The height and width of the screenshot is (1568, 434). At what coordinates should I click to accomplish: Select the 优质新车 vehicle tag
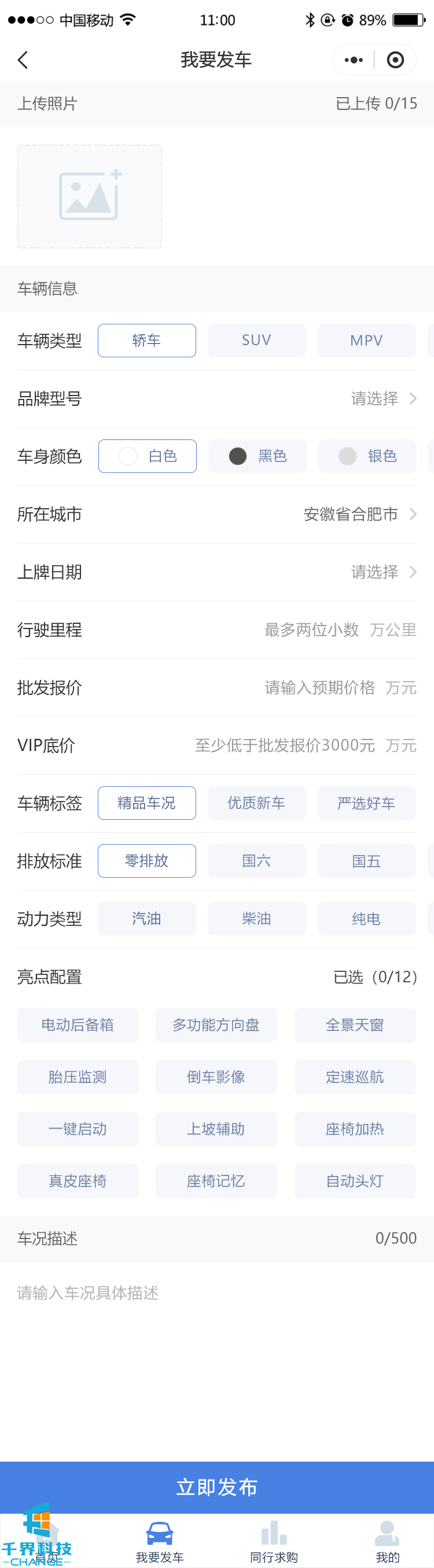[x=256, y=803]
